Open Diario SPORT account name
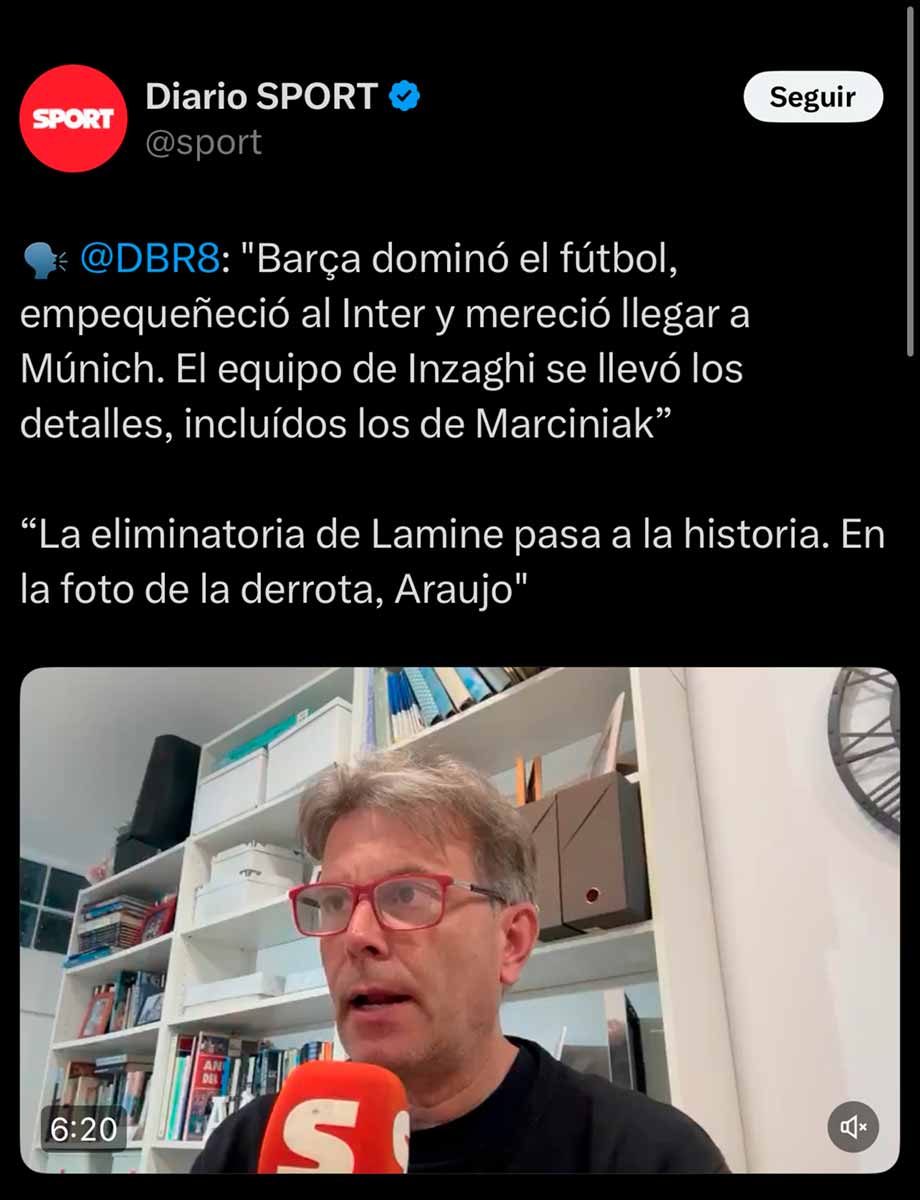The height and width of the screenshot is (1200, 920). click(261, 96)
